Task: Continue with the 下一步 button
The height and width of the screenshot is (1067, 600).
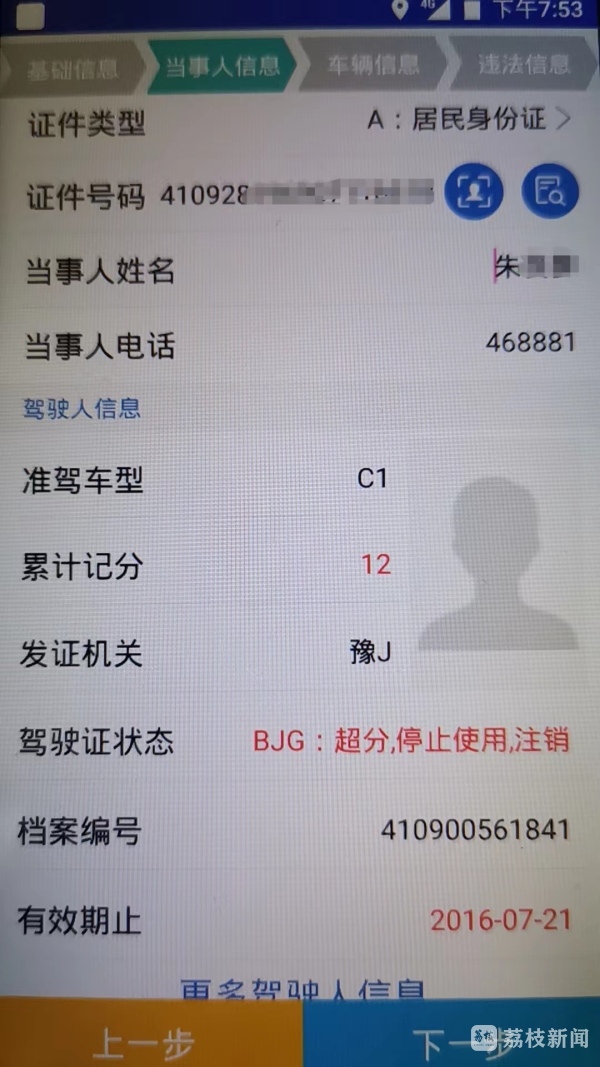Action: [450, 1040]
